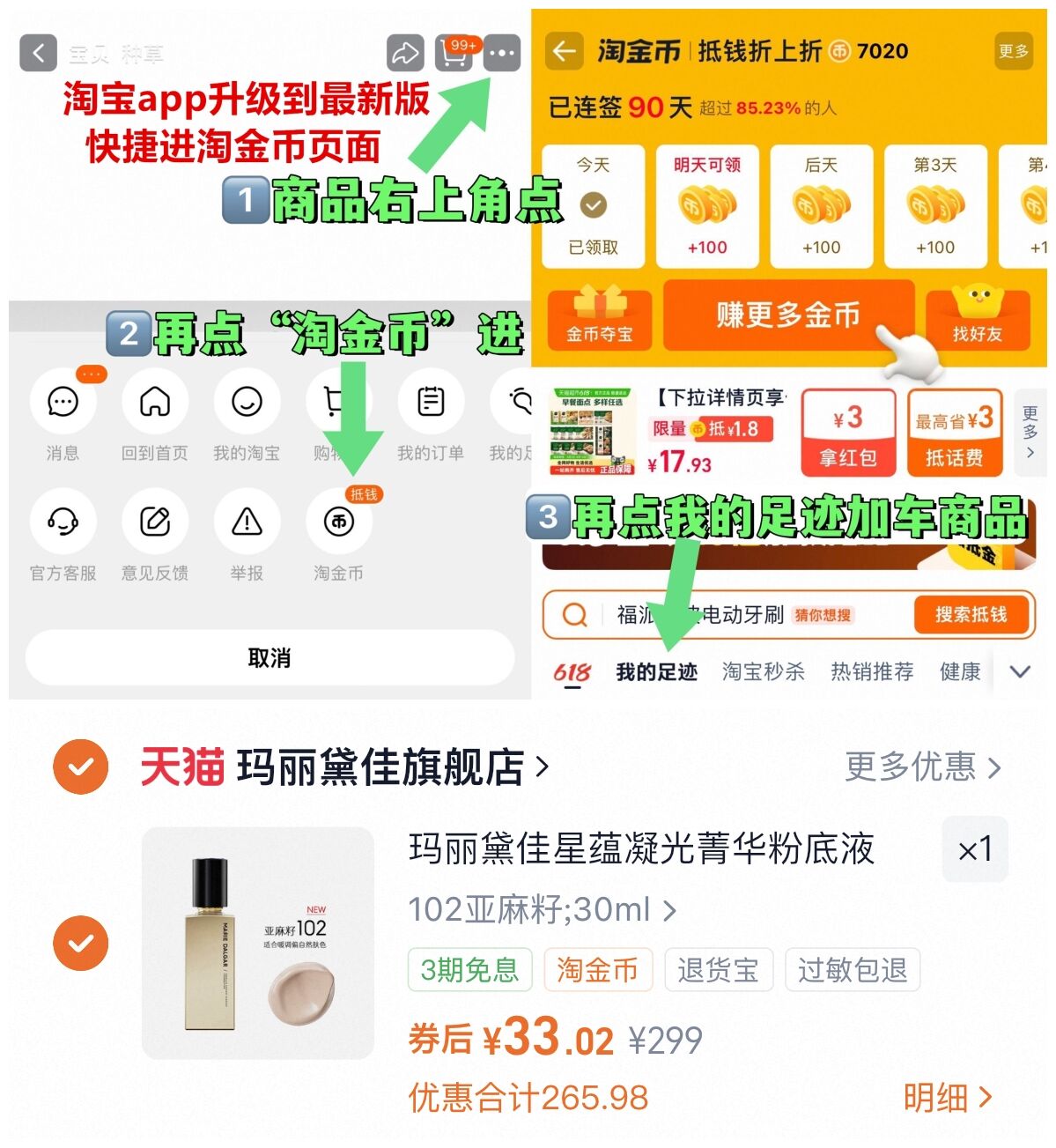This screenshot has height=1148, width=1056.
Task: Toggle the store selection checkmark for 玛丽黛佳旗舰店
Action: pos(80,767)
